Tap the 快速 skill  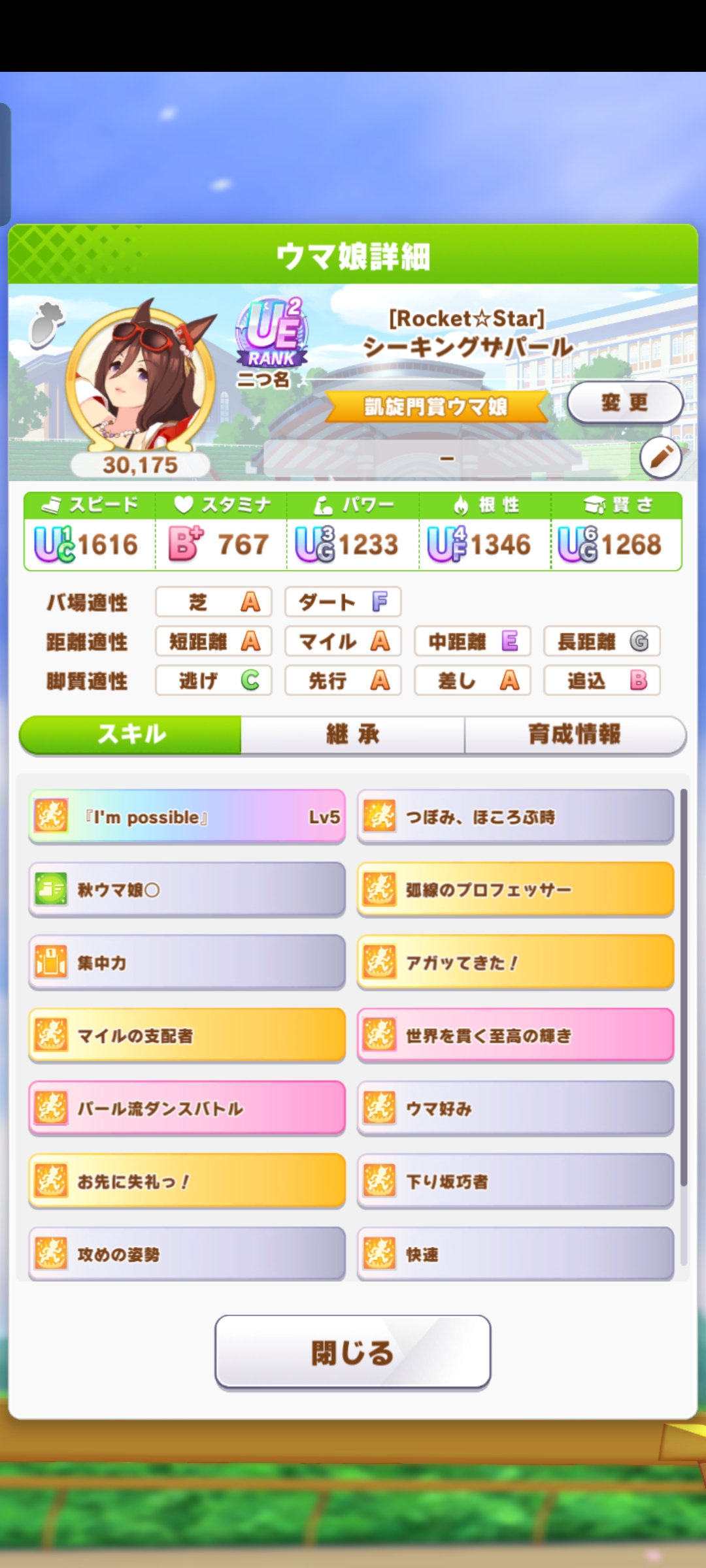coord(515,1254)
